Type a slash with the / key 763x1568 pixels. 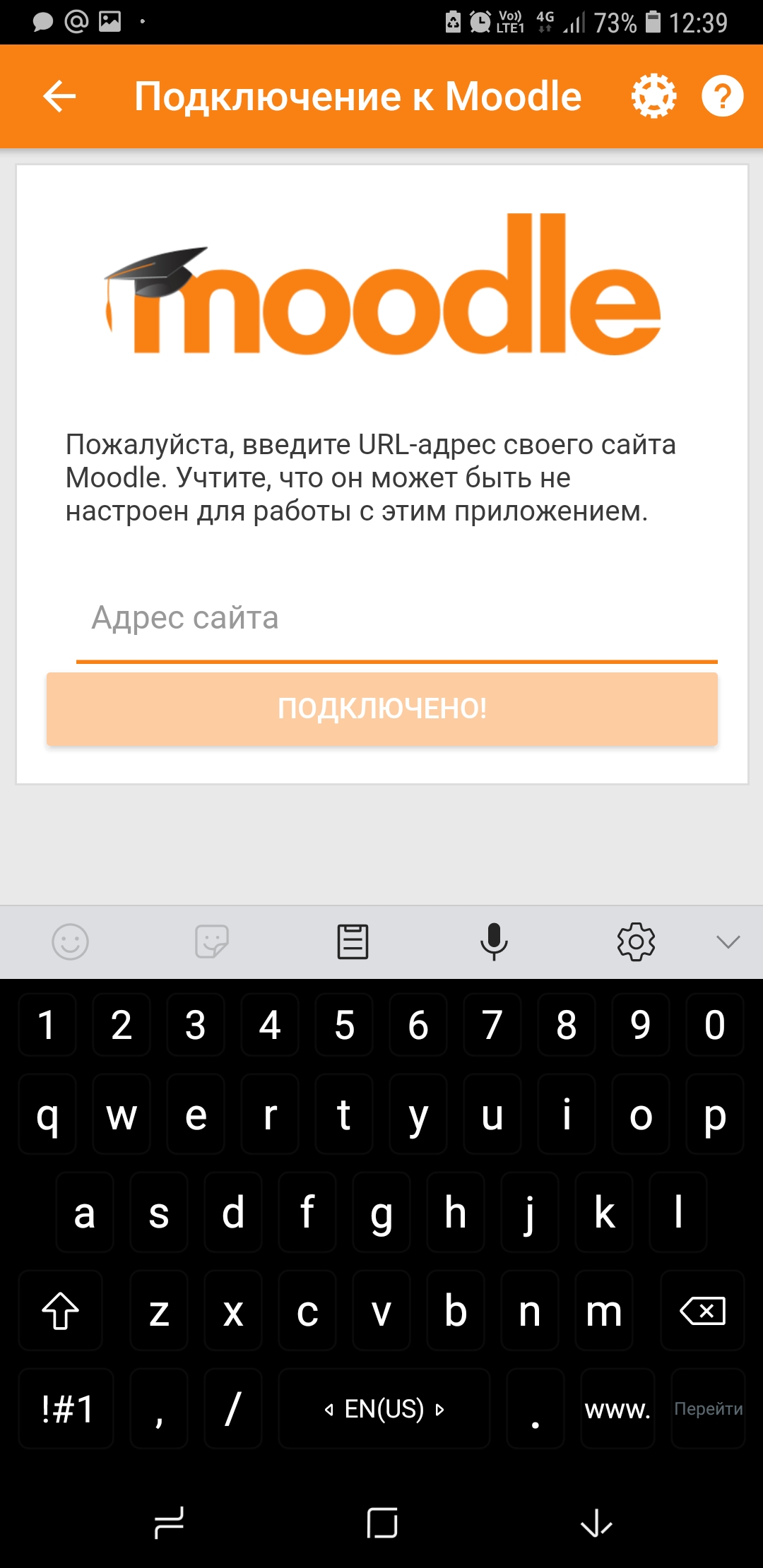[233, 1409]
